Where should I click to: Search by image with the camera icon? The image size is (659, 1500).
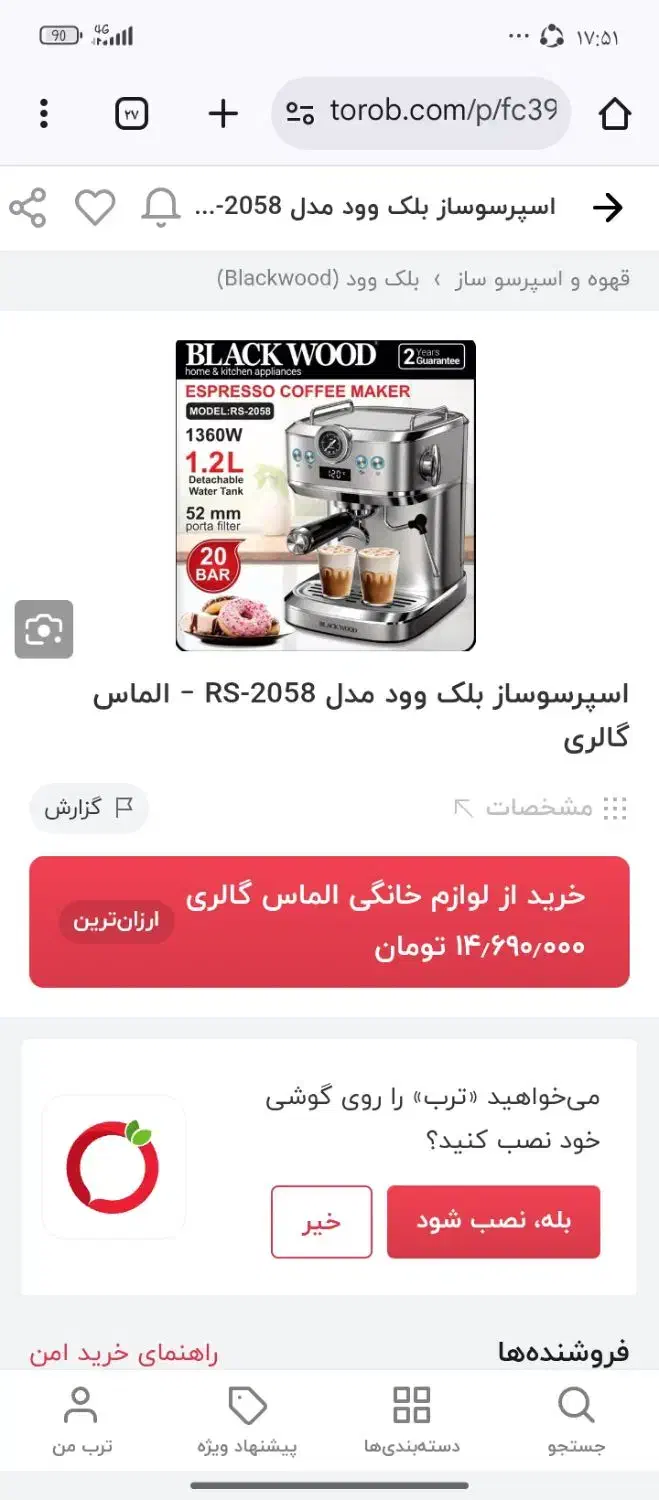click(44, 629)
